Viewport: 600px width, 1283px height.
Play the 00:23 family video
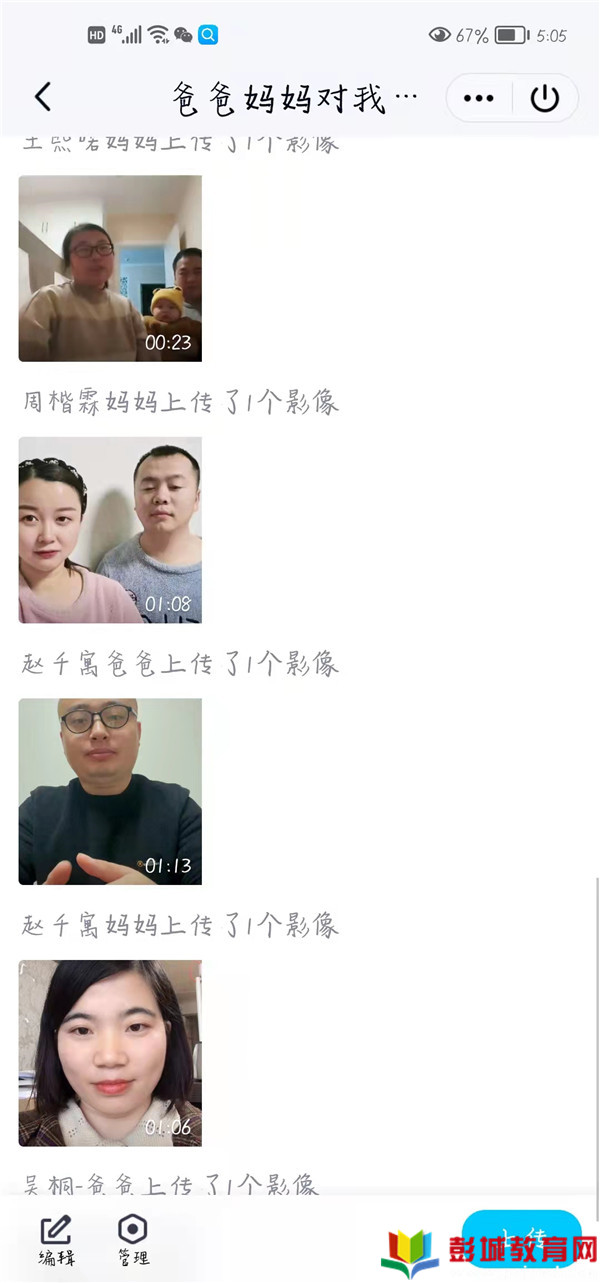[x=110, y=268]
